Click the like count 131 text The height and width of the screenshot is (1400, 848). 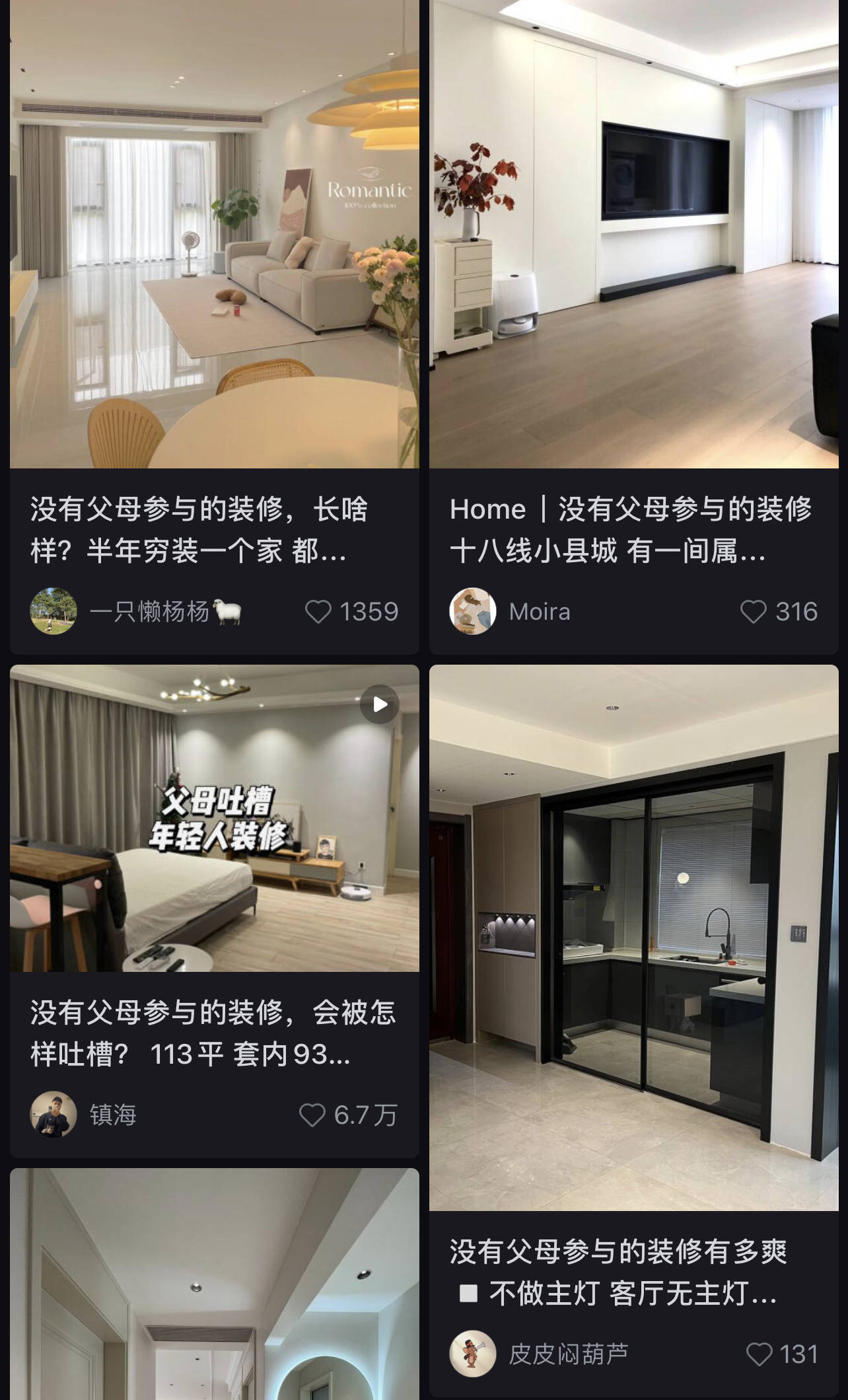[x=798, y=1352]
